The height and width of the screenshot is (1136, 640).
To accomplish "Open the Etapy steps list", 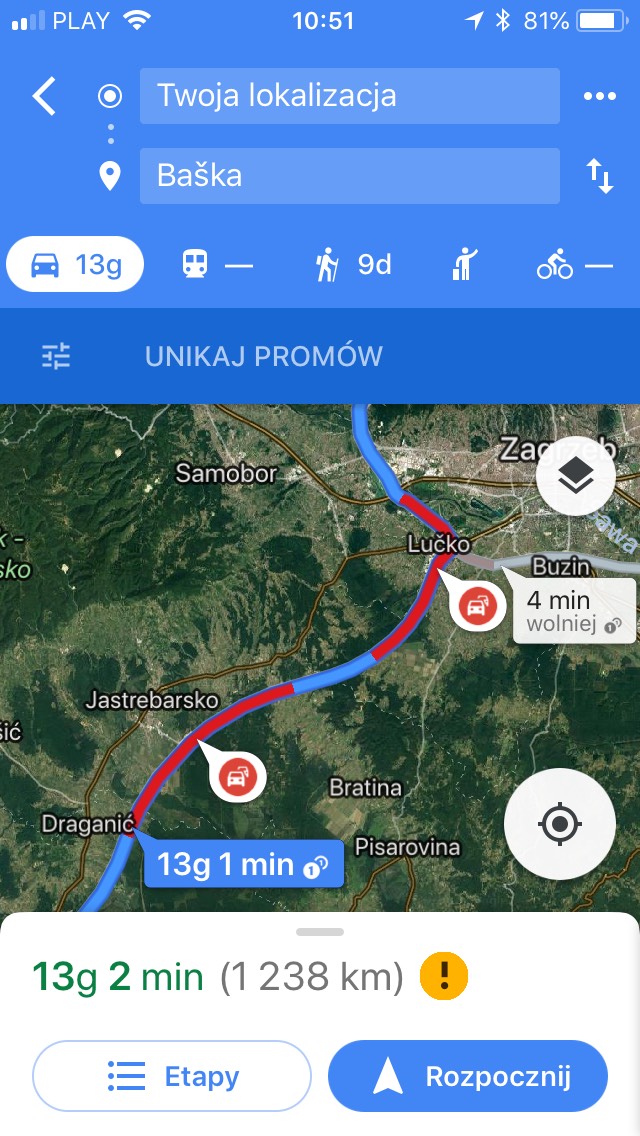I will click(172, 1077).
